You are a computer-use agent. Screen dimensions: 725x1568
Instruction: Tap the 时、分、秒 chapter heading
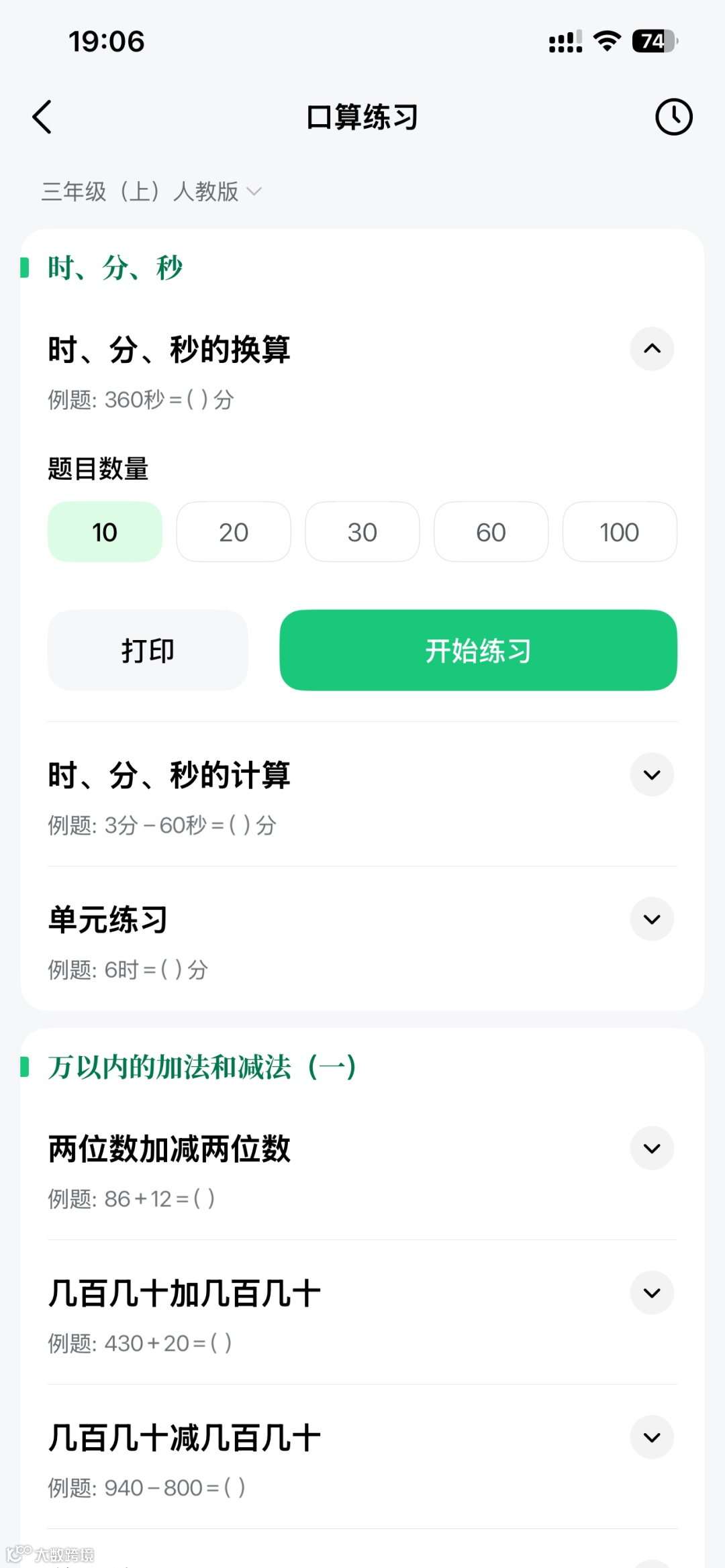tap(114, 266)
